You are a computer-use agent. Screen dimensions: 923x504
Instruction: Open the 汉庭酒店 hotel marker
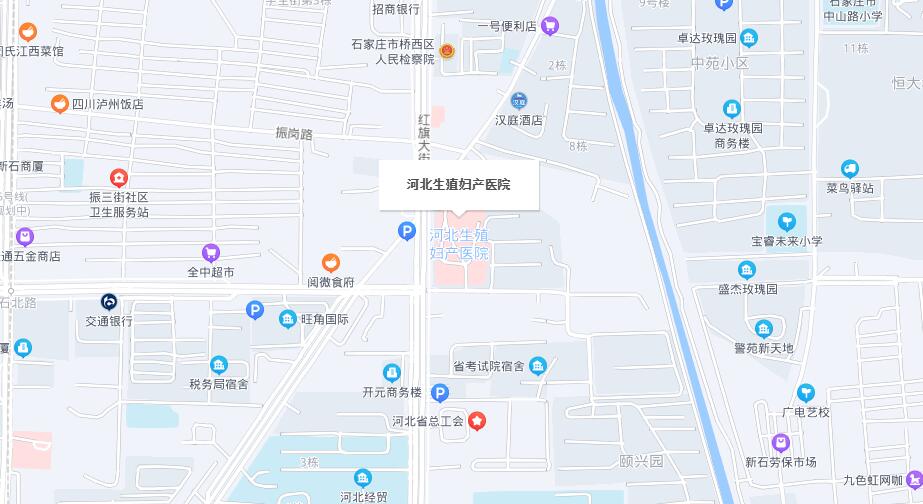519,100
